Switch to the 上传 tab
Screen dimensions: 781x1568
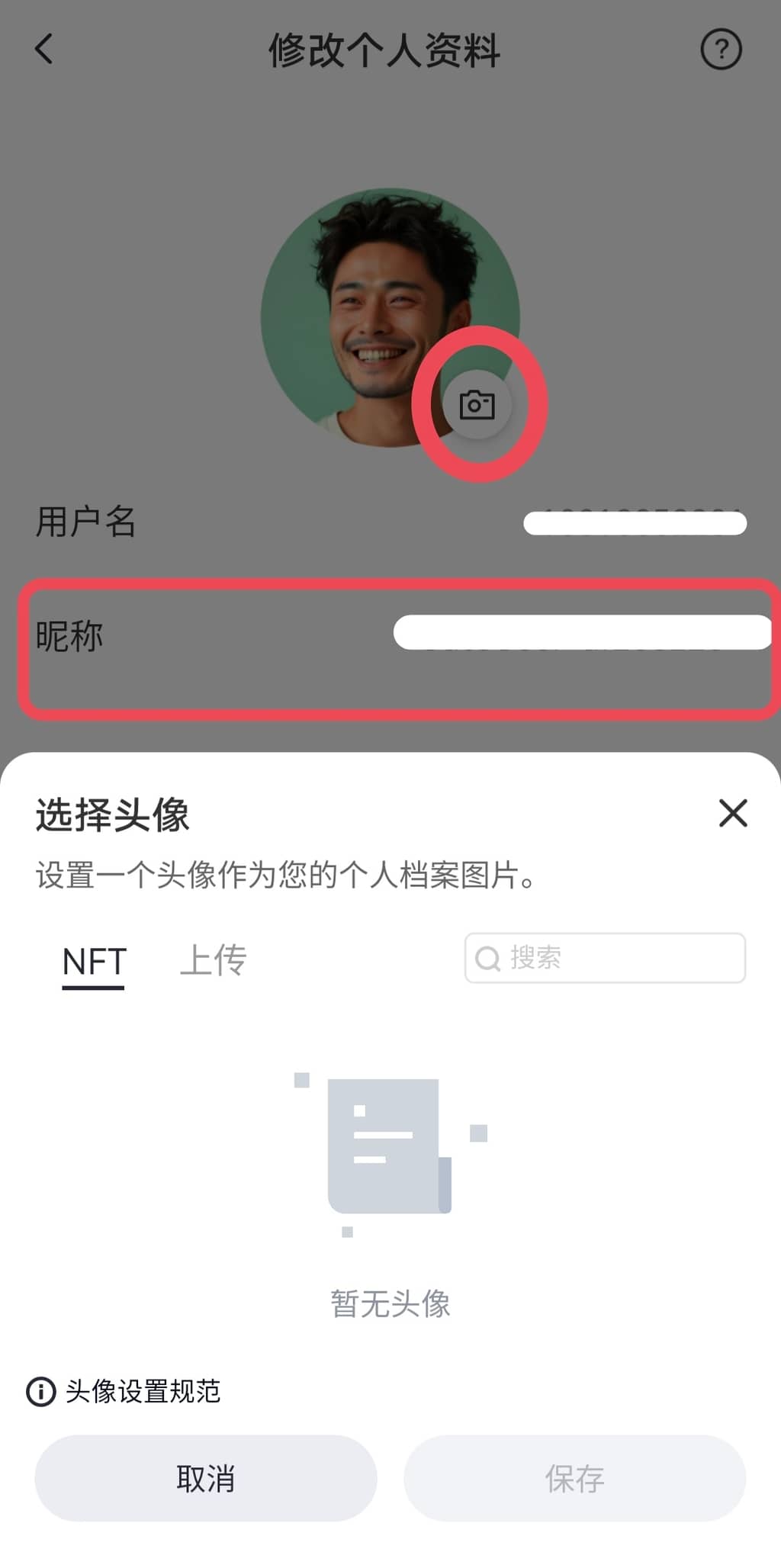click(x=213, y=960)
